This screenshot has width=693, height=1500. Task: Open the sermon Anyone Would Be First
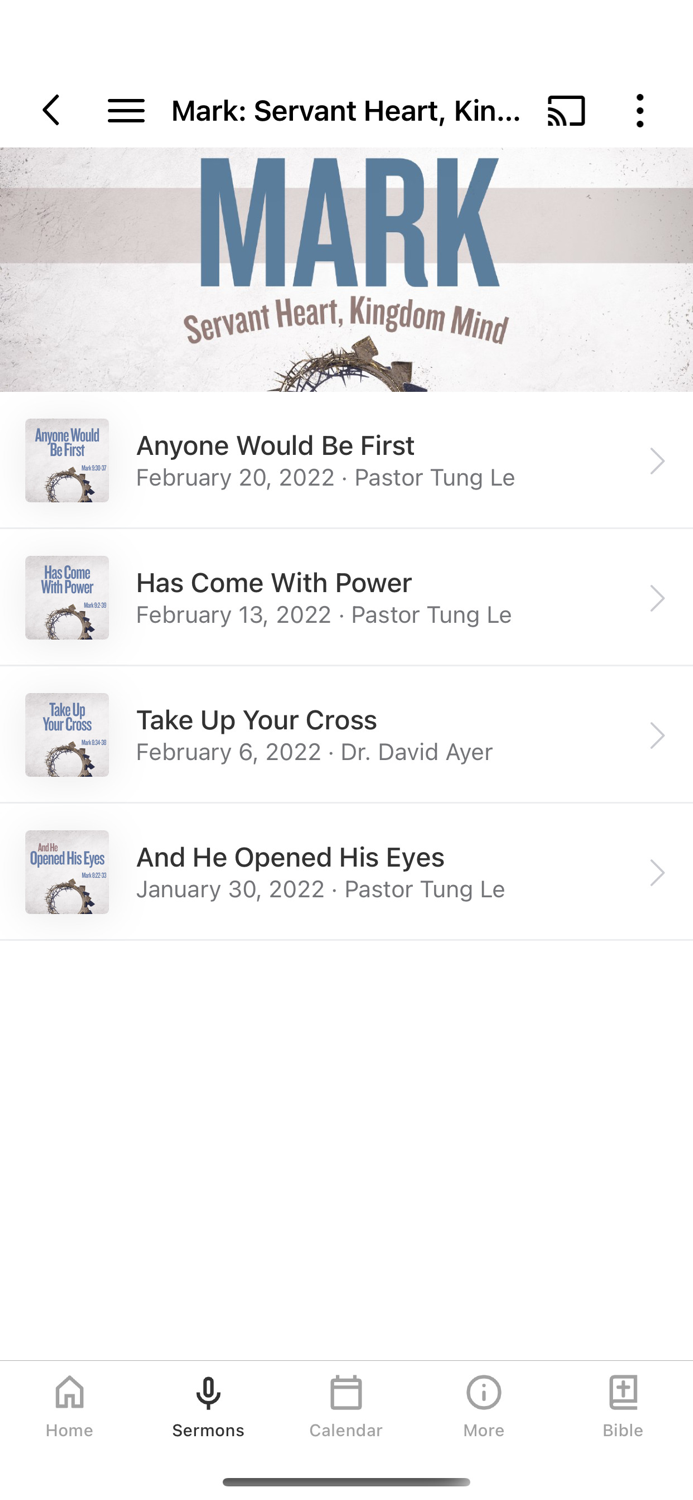coord(346,461)
